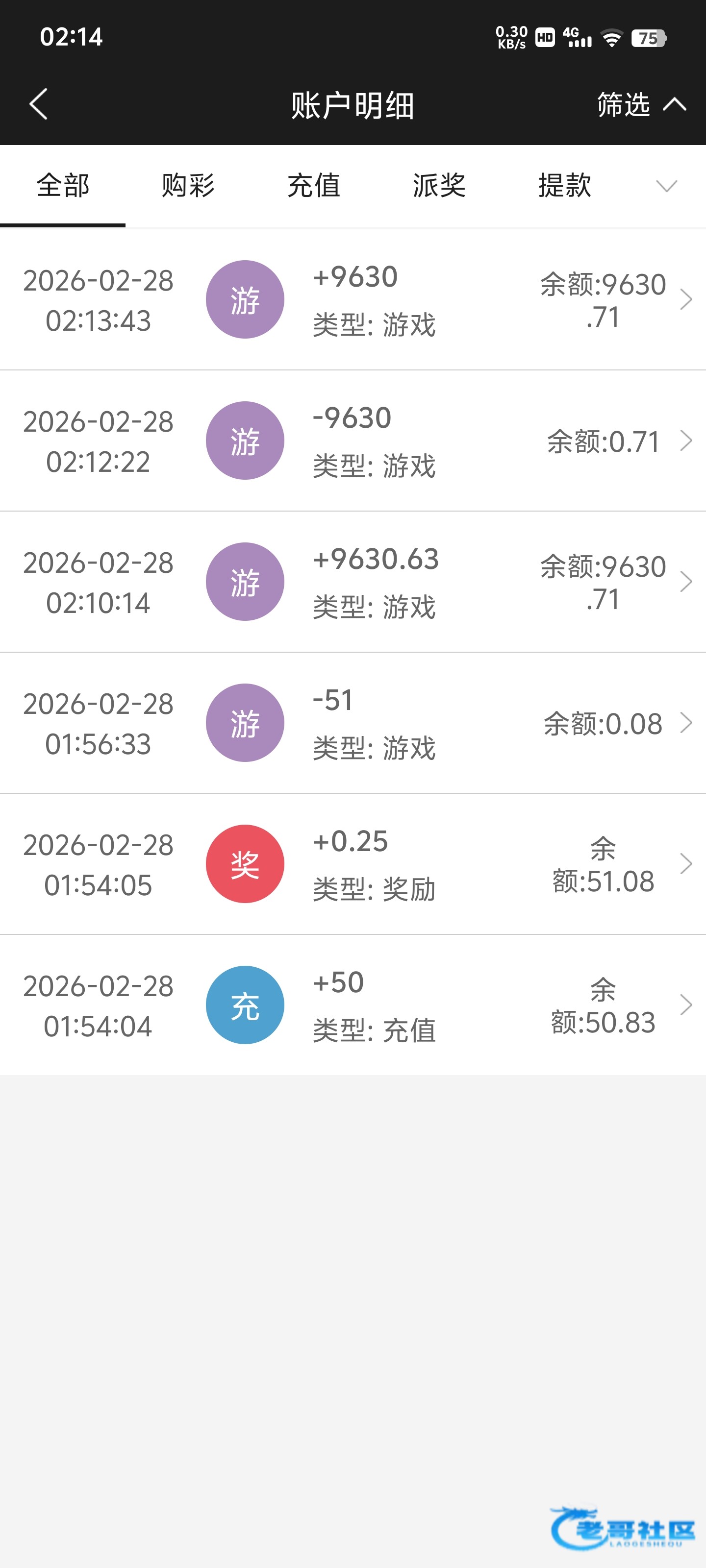The image size is (706, 1568).
Task: Expand more category tabs chevron
Action: (666, 186)
